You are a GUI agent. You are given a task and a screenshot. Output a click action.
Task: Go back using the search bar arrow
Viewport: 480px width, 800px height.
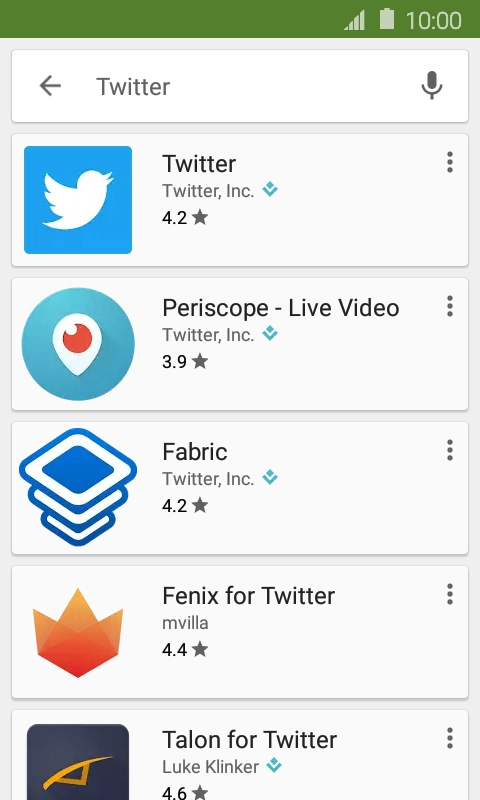click(50, 86)
